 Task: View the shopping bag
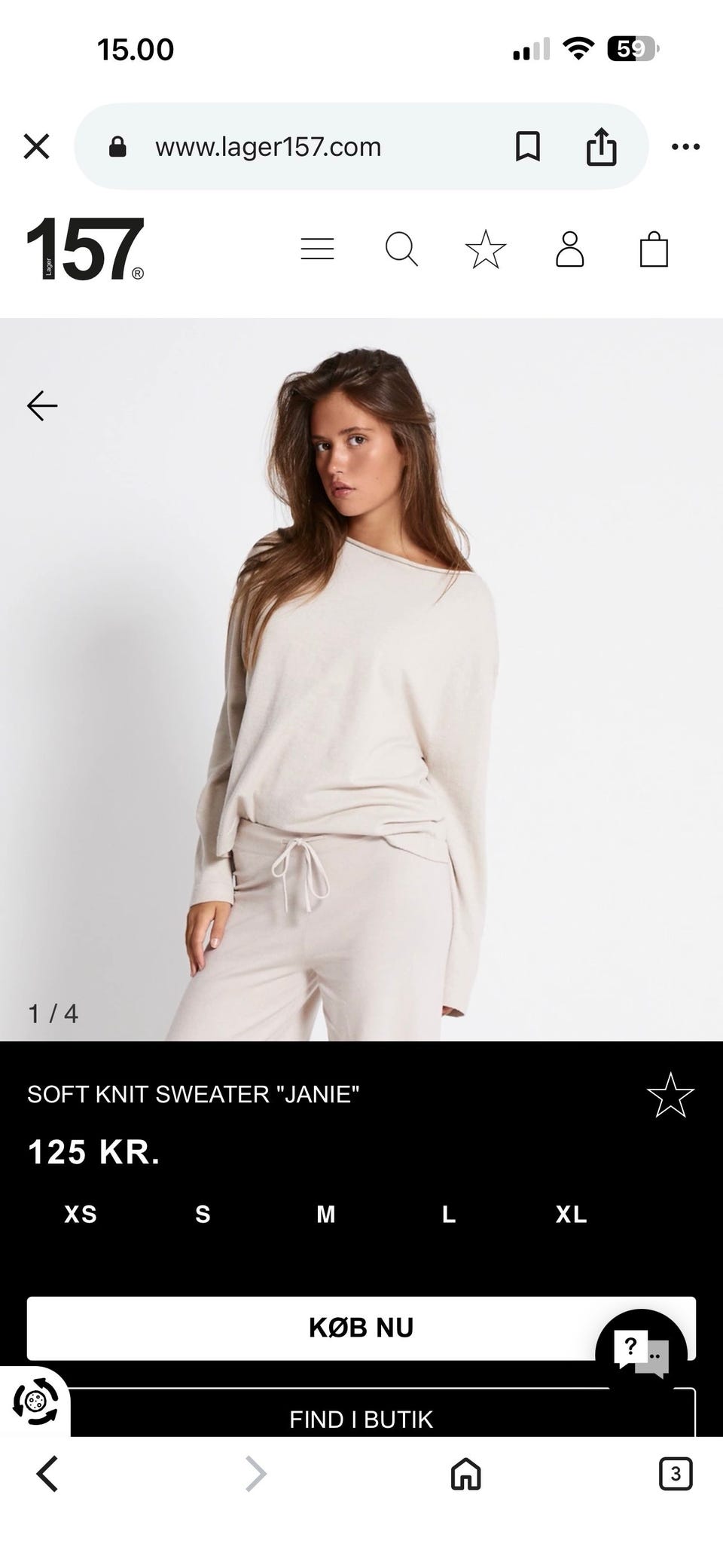pyautogui.click(x=654, y=249)
